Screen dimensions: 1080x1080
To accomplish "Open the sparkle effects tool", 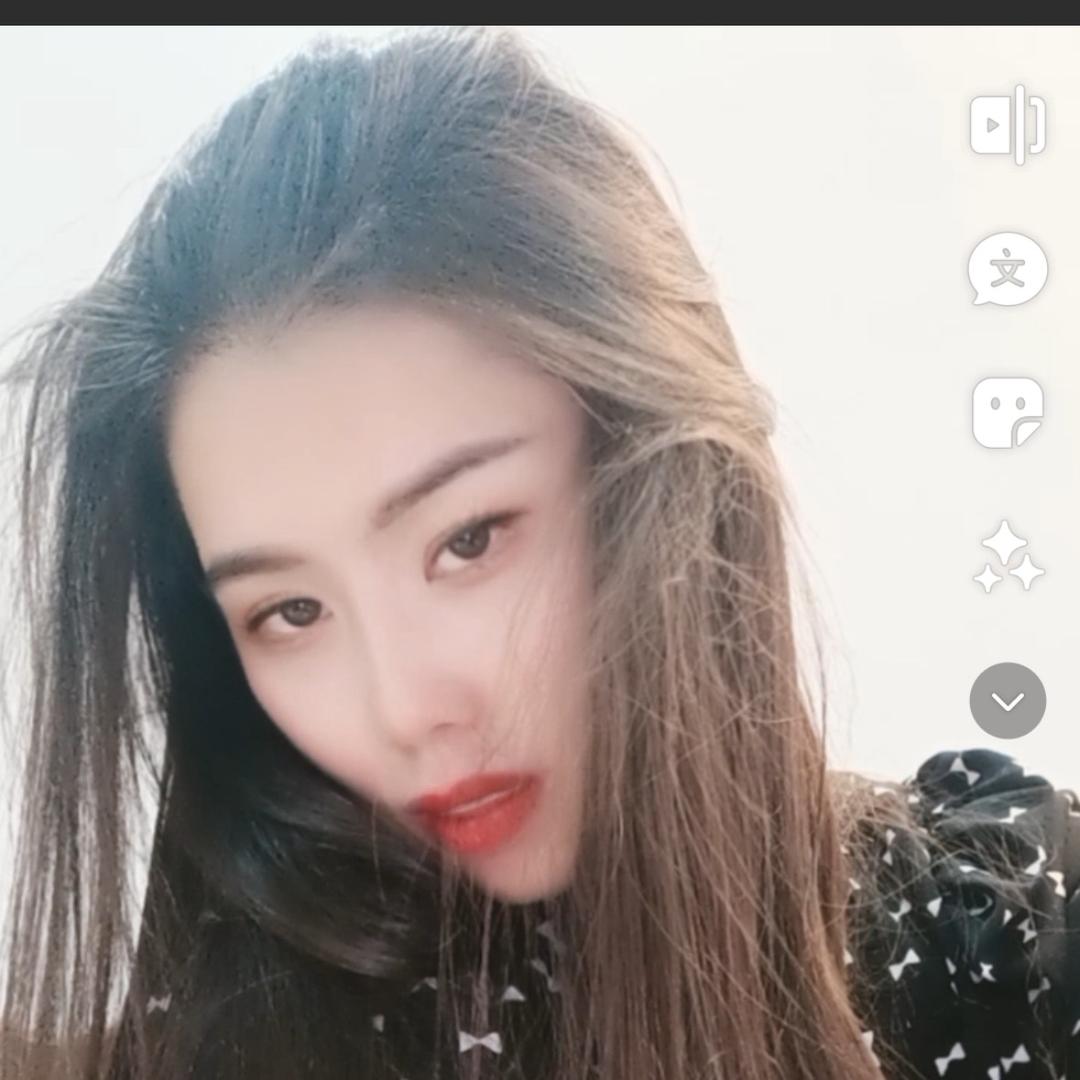I will [1007, 557].
